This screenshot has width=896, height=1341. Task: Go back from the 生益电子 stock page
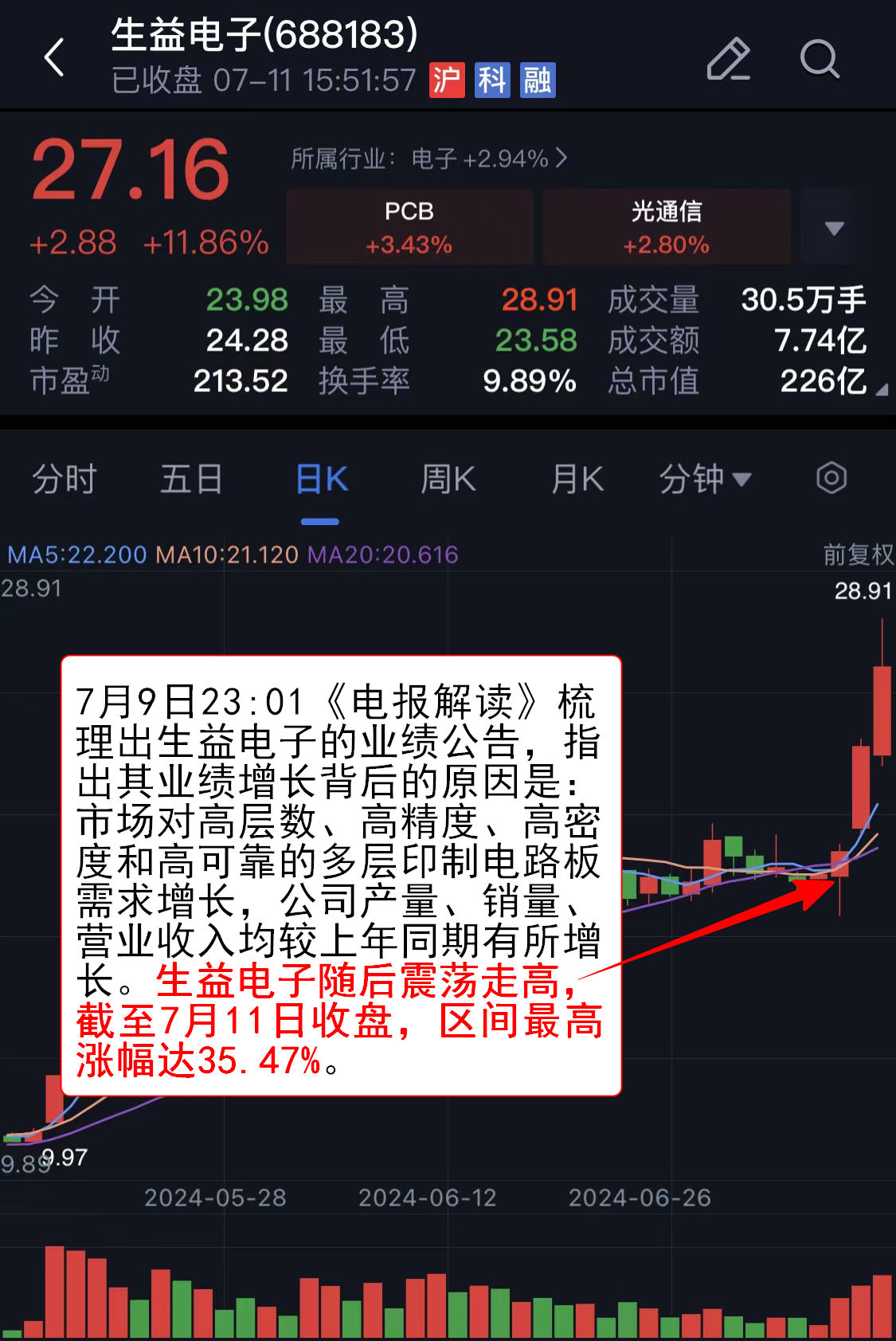click(x=54, y=58)
